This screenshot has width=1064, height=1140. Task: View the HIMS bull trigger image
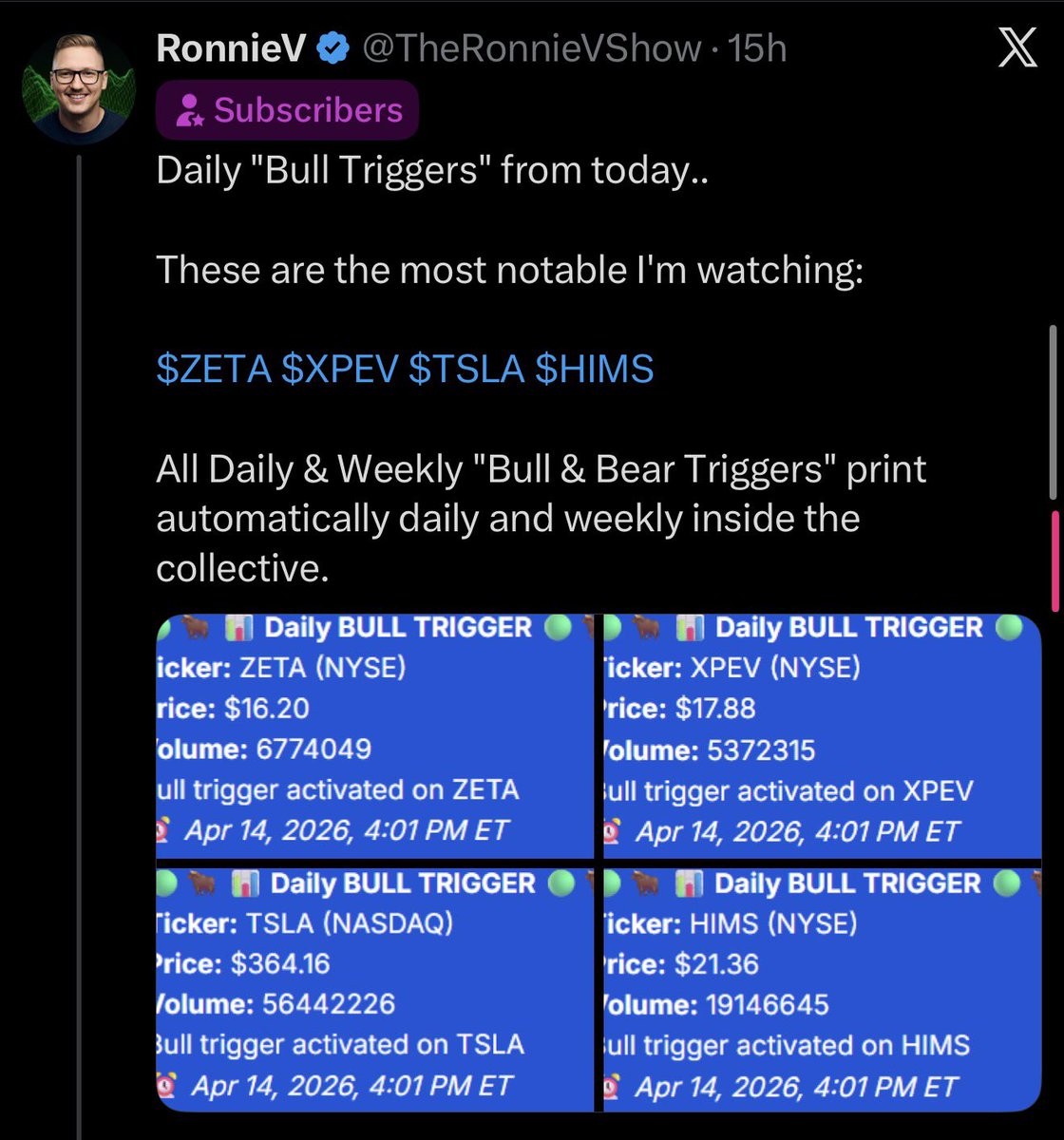[x=822, y=988]
